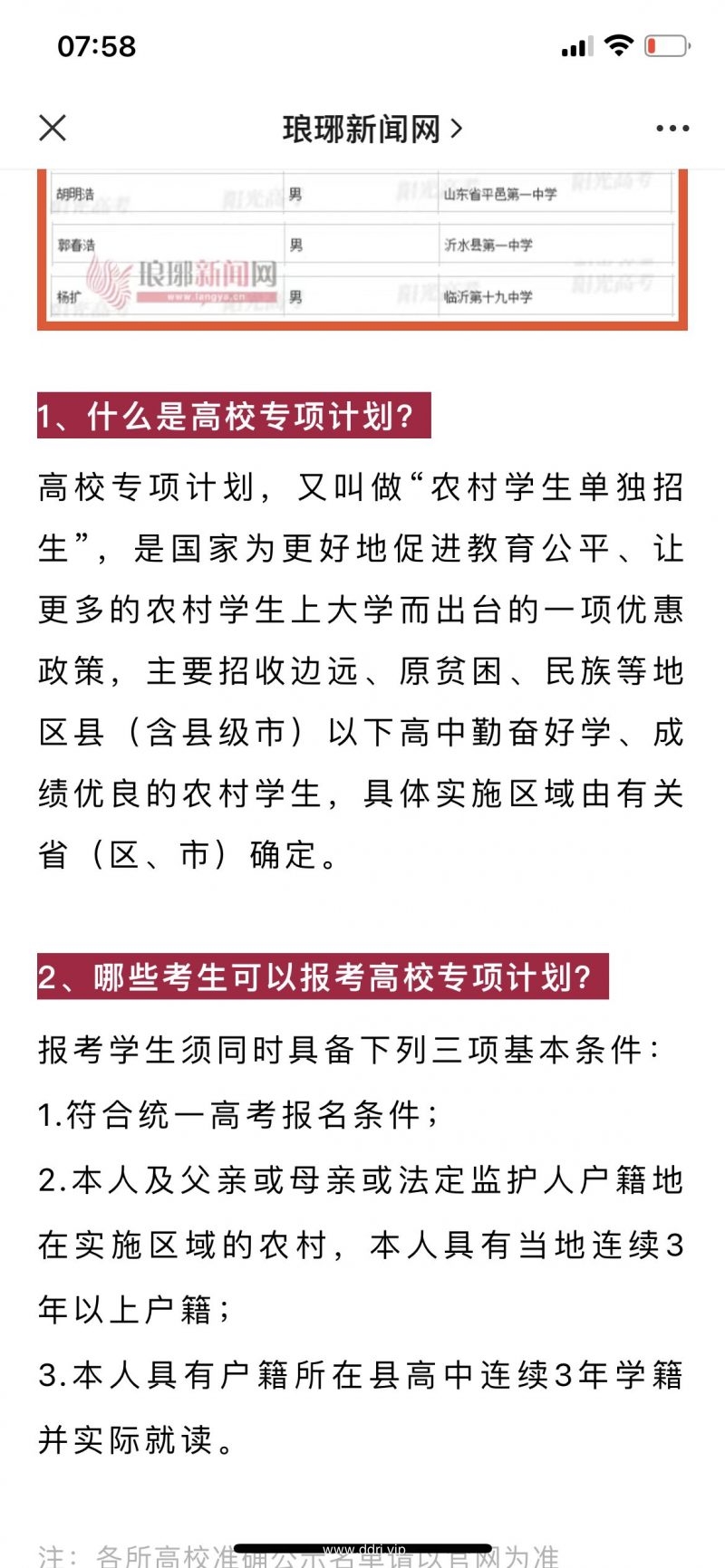Open the student list table image
This screenshot has width=725, height=1568.
[362, 248]
